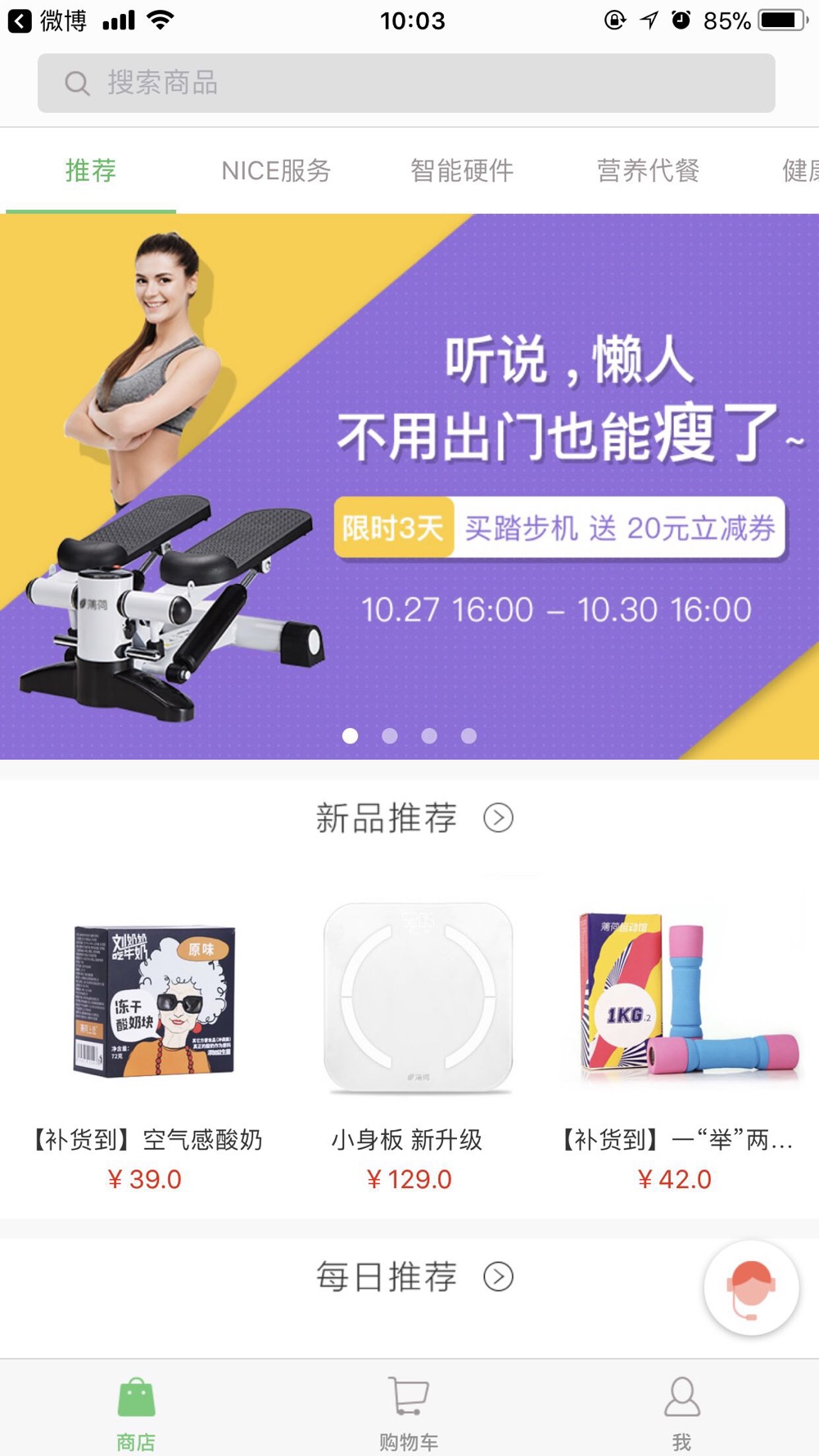Return to 微博 via the back arrow
The image size is (819, 1456).
[20, 20]
